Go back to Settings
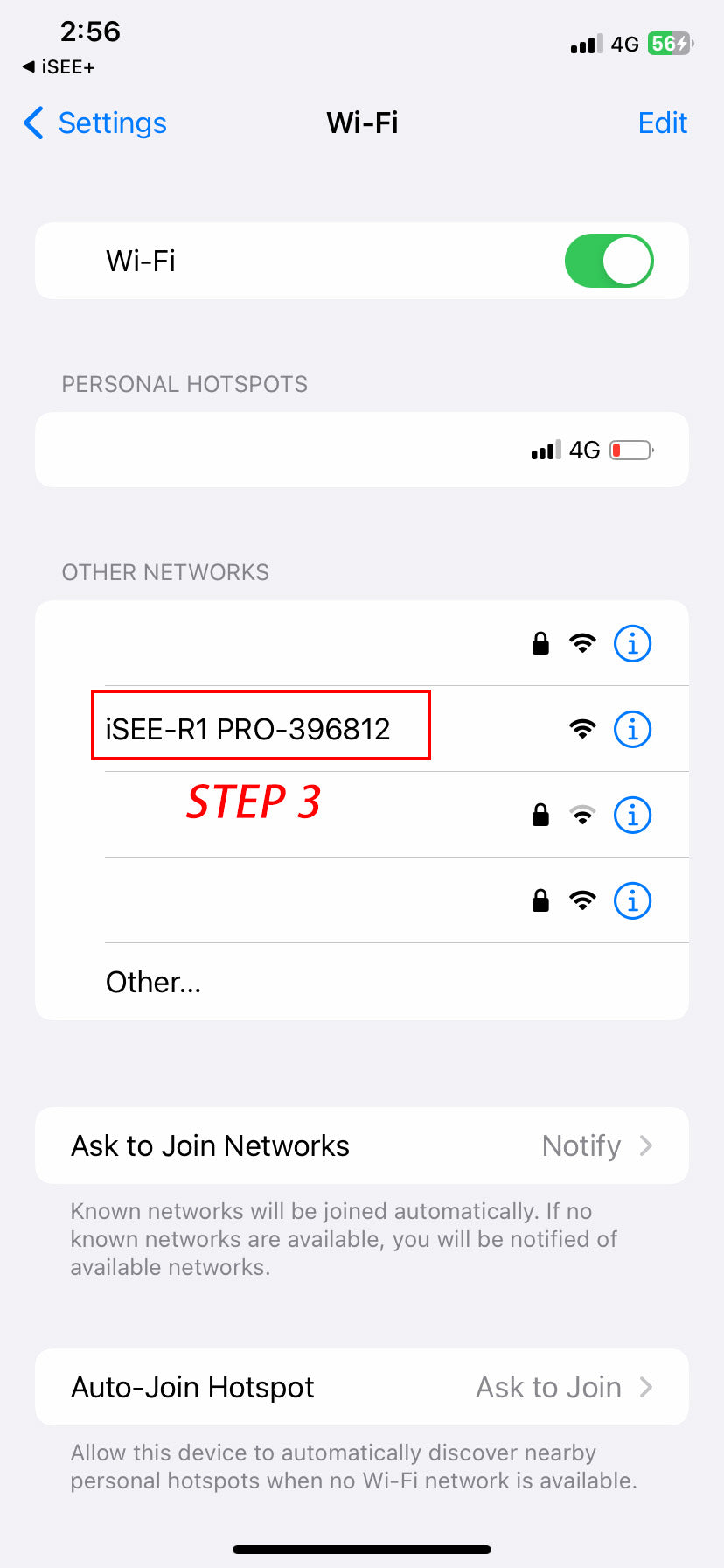The image size is (724, 1568). [x=94, y=123]
